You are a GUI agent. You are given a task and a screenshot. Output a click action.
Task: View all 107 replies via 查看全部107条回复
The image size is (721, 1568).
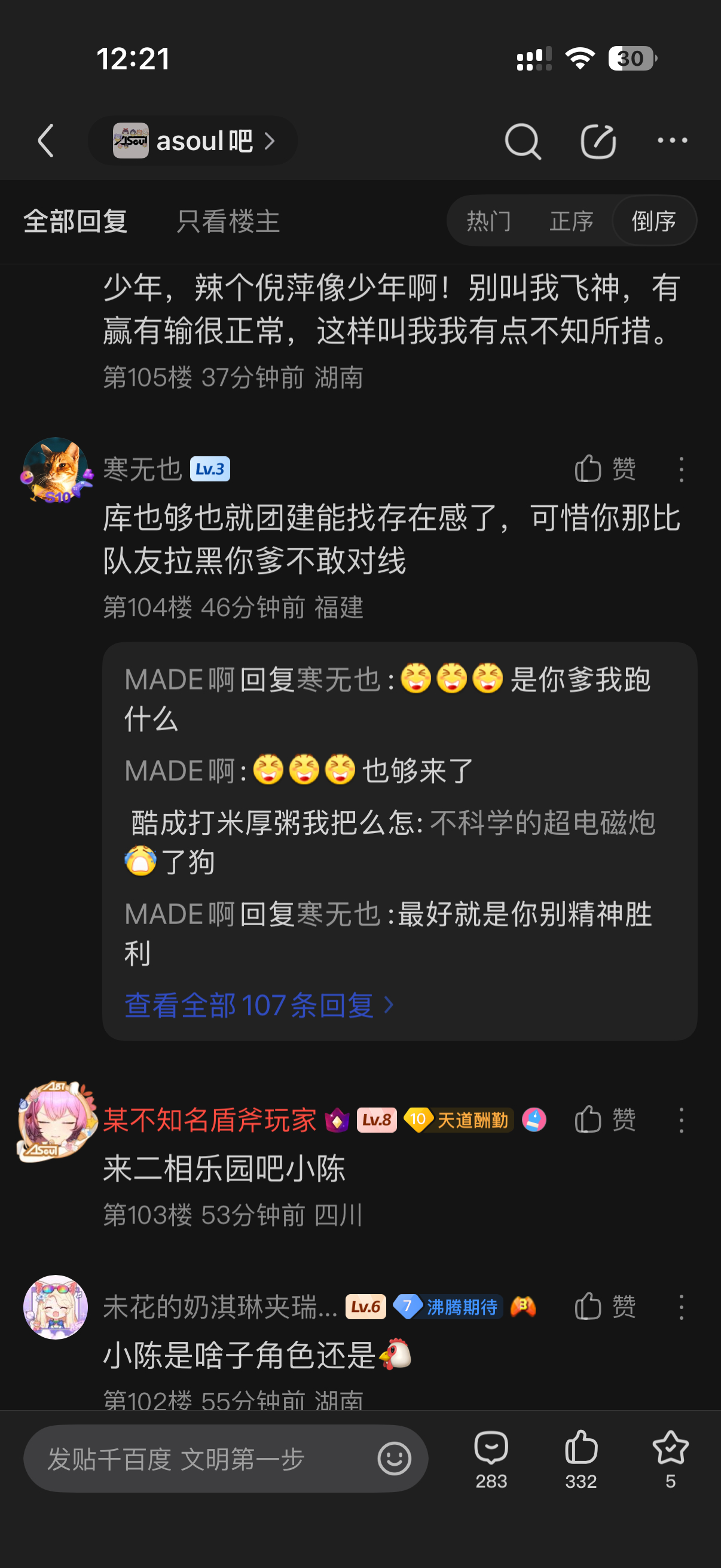click(x=259, y=1005)
